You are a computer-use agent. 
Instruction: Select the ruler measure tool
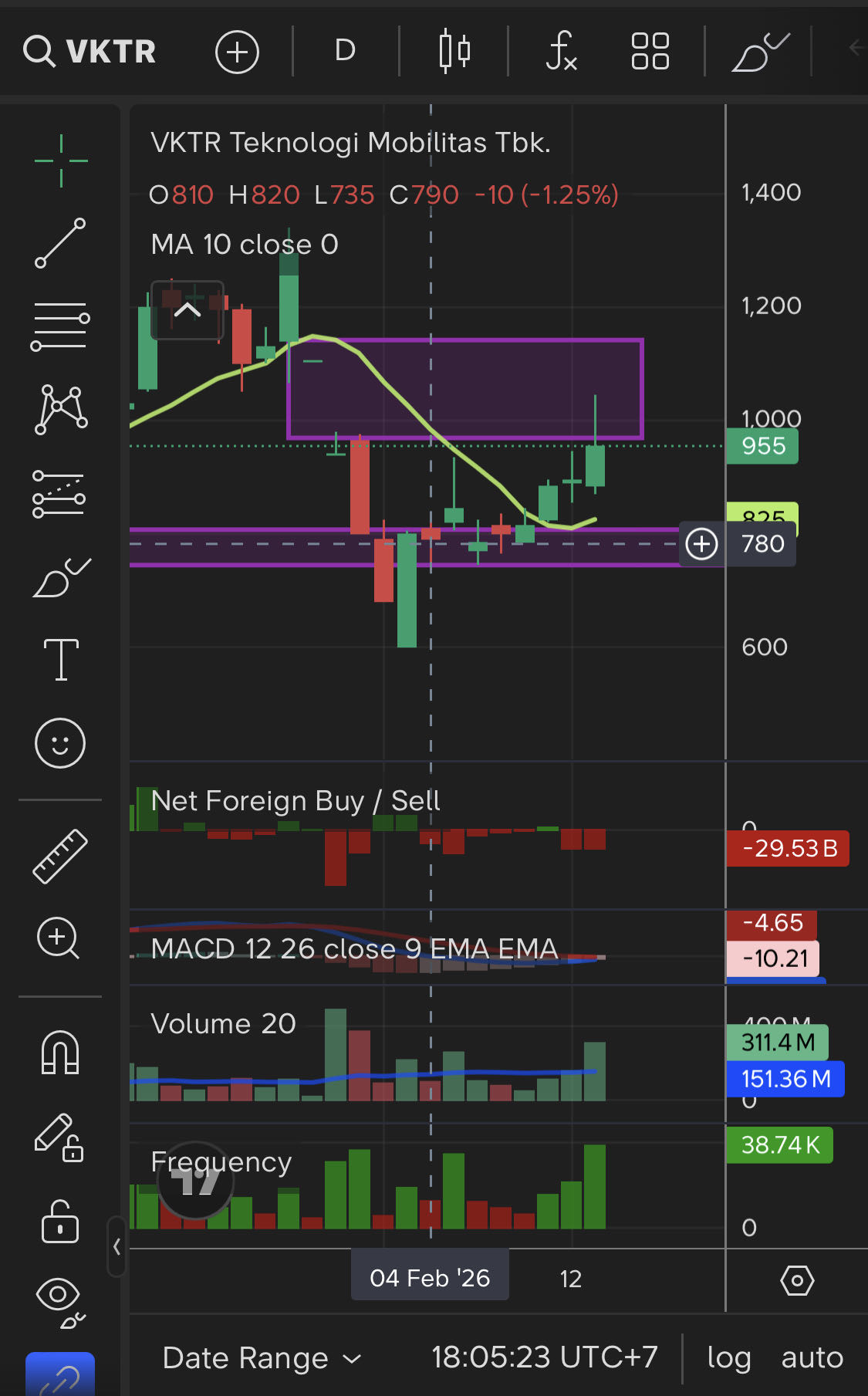pos(60,856)
